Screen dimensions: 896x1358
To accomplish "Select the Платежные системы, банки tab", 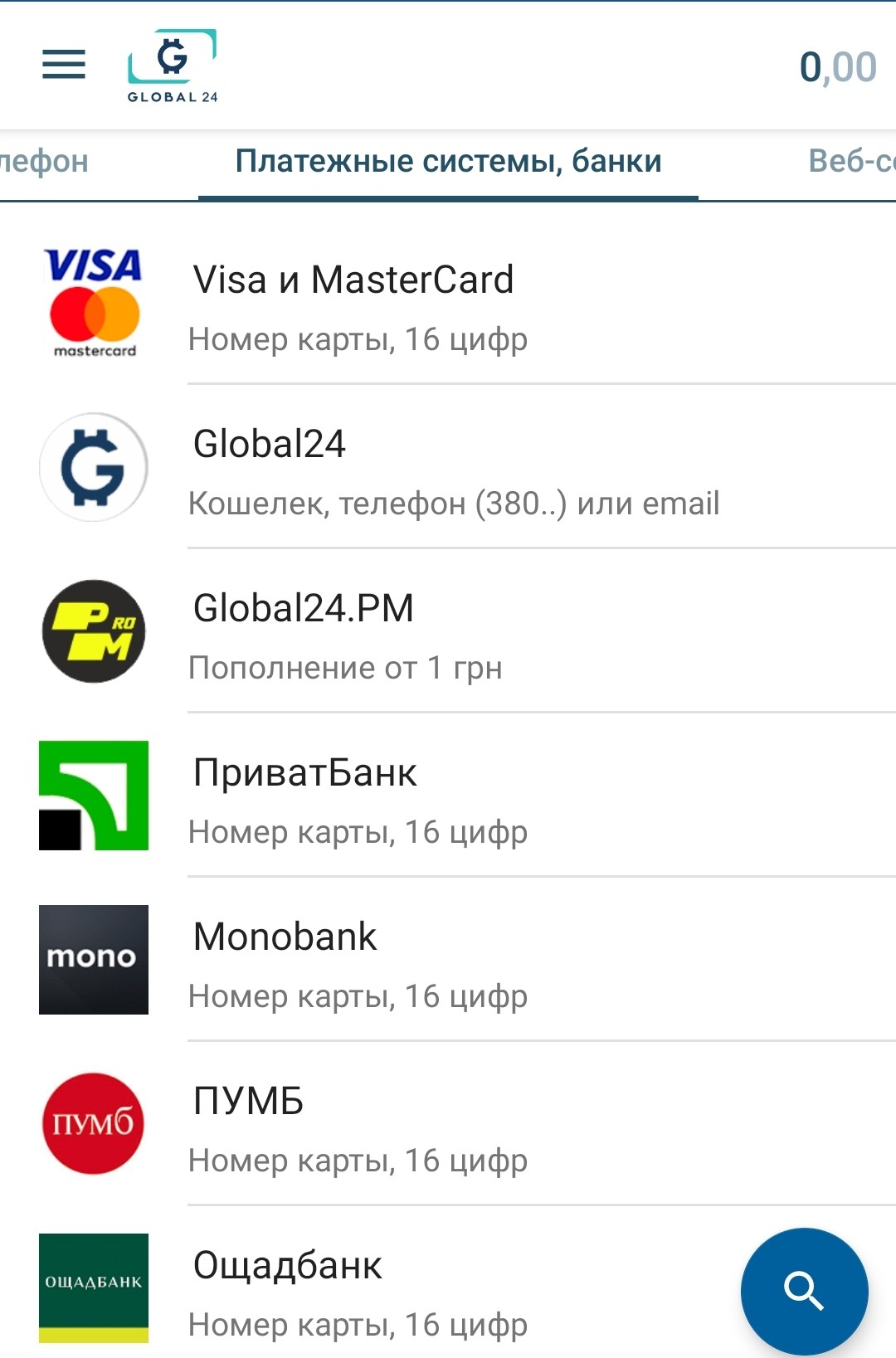I will tap(448, 162).
